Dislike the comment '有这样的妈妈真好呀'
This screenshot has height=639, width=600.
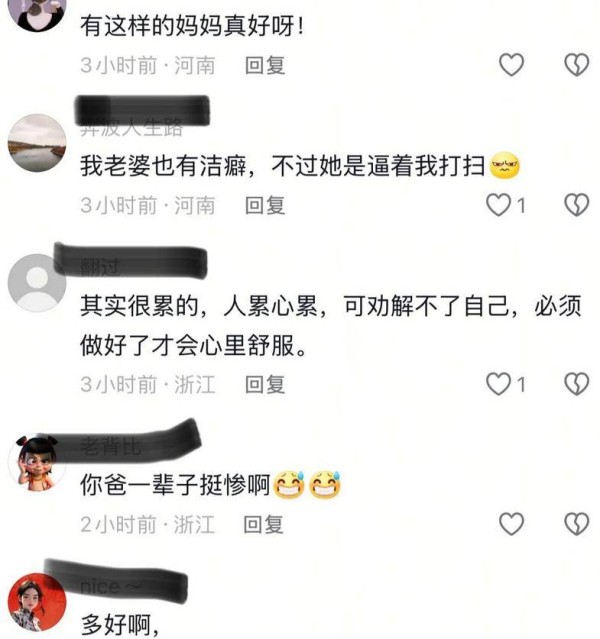pos(576,66)
